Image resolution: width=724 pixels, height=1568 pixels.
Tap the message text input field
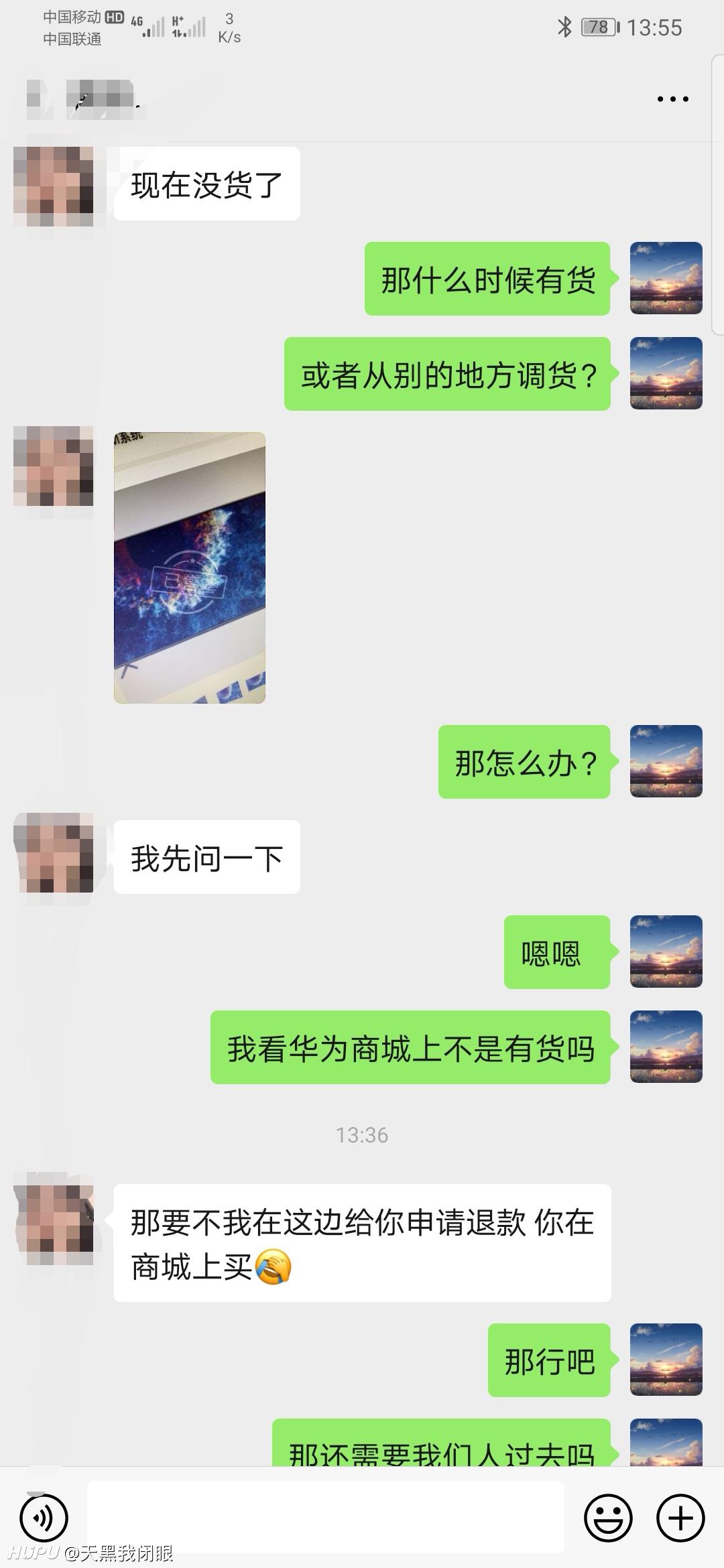pos(325,1517)
